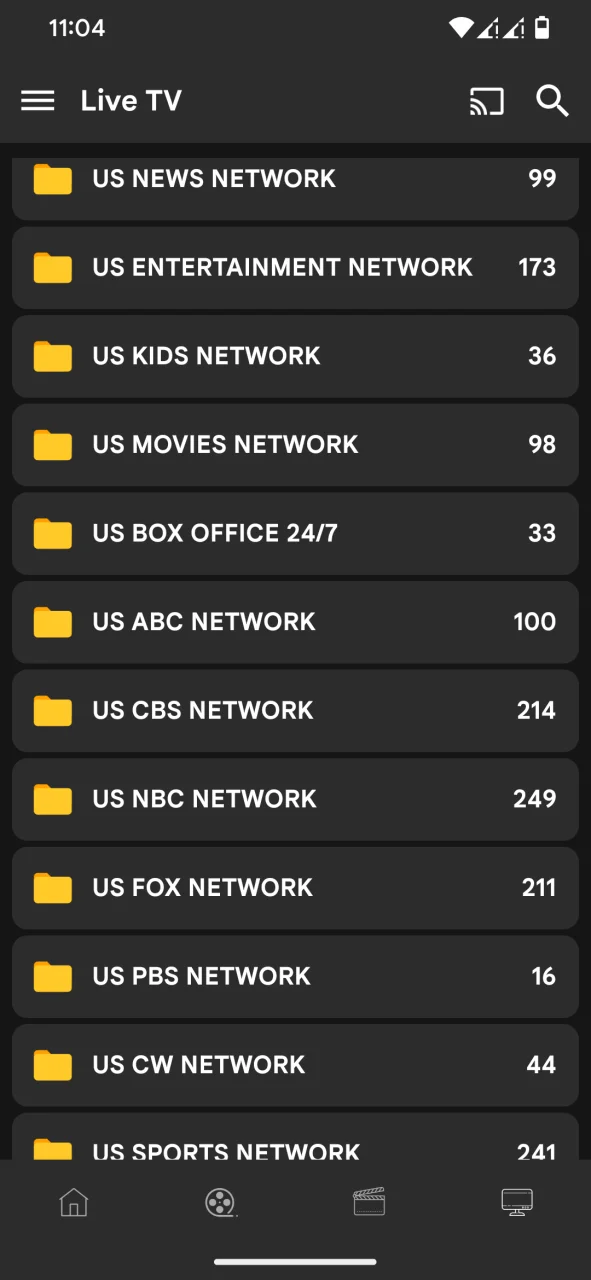Open US NEWS NETWORK folder
The width and height of the screenshot is (591, 1280).
tap(295, 188)
